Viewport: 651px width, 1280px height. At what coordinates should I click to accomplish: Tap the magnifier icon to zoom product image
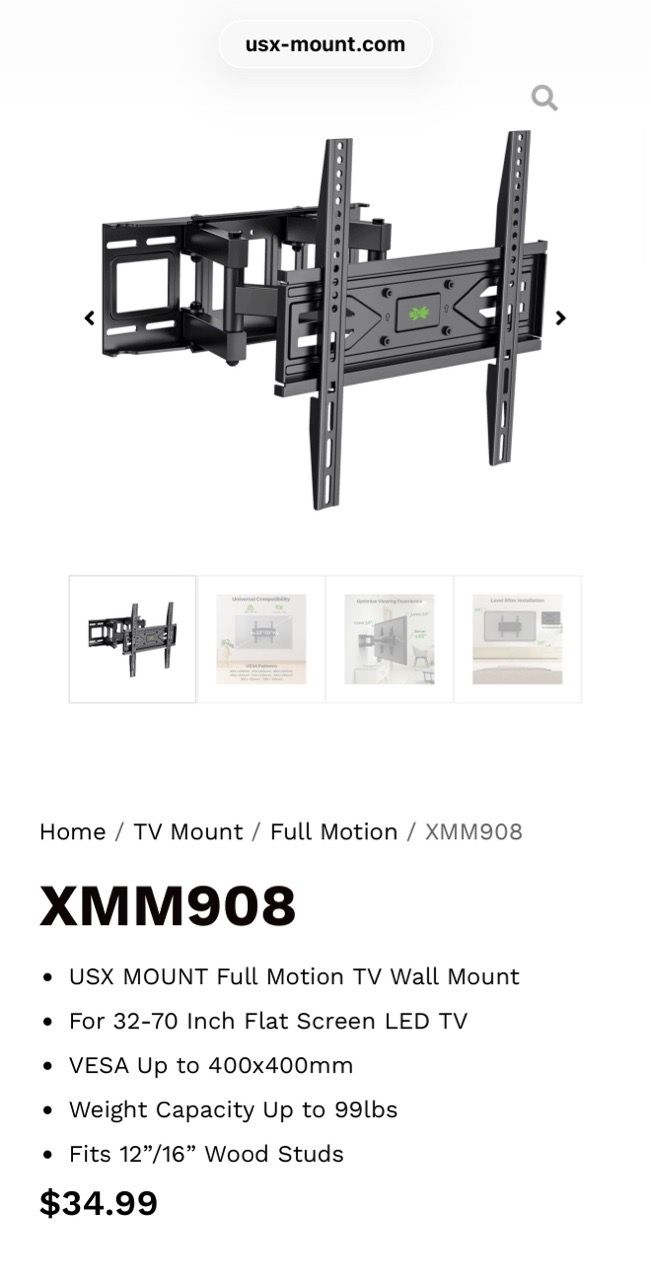point(544,97)
